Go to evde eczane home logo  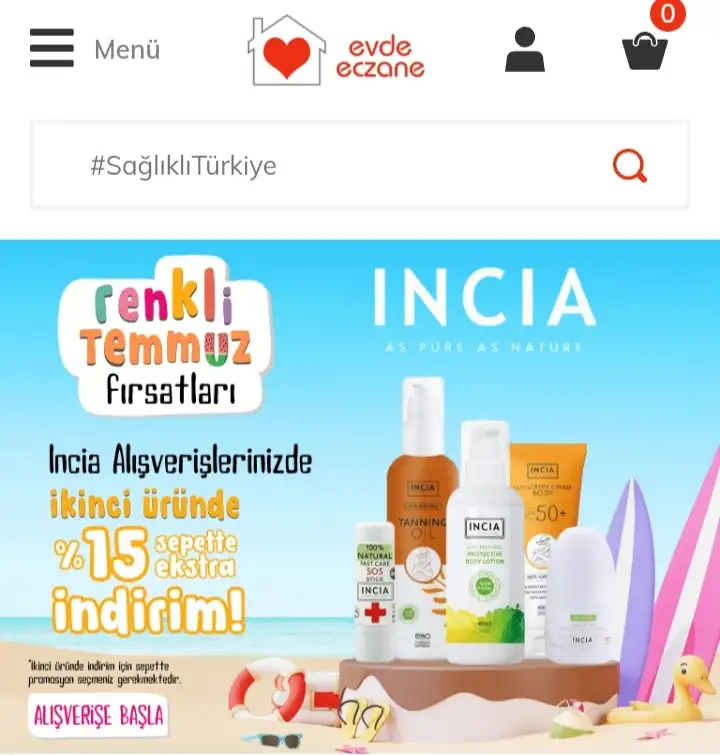pos(336,50)
